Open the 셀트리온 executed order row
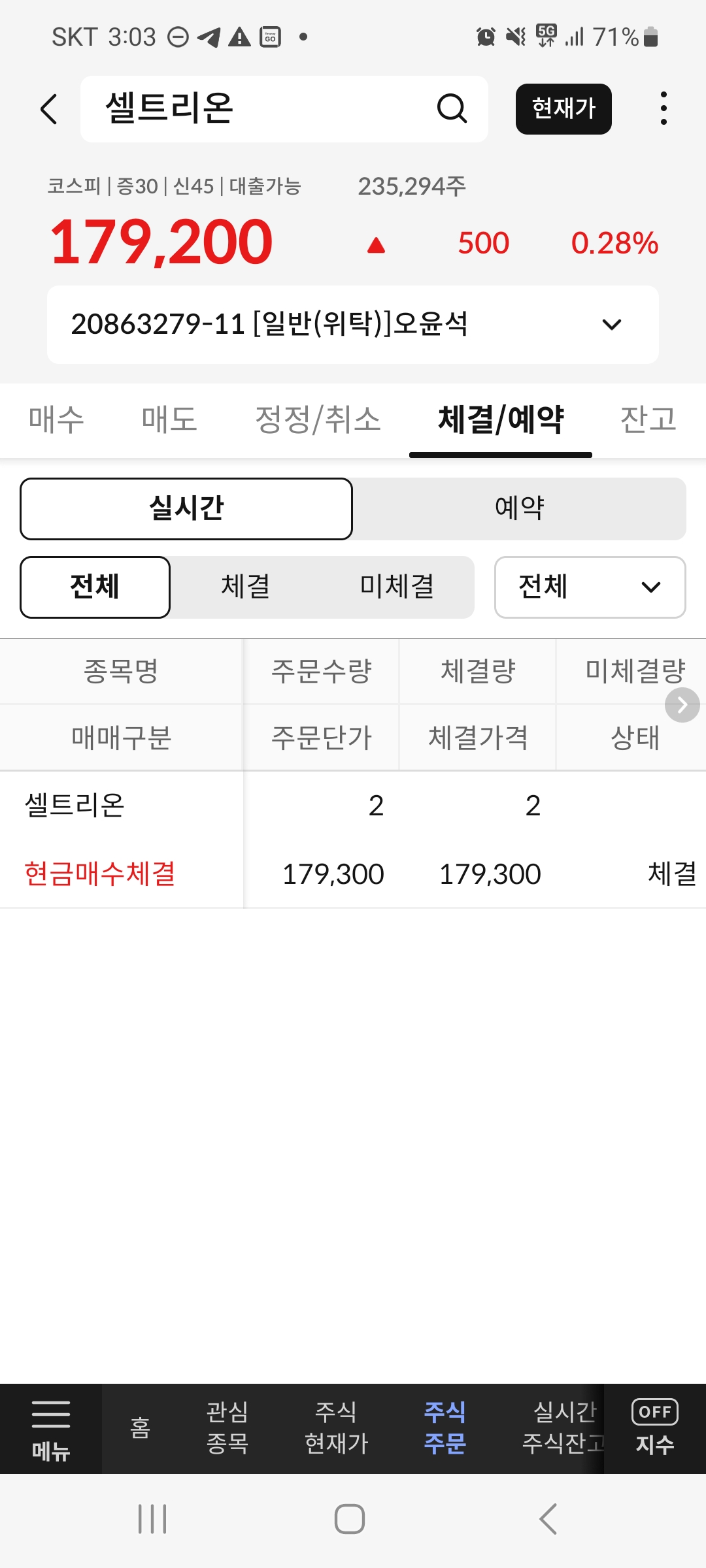The width and height of the screenshot is (706, 1568). click(x=353, y=840)
